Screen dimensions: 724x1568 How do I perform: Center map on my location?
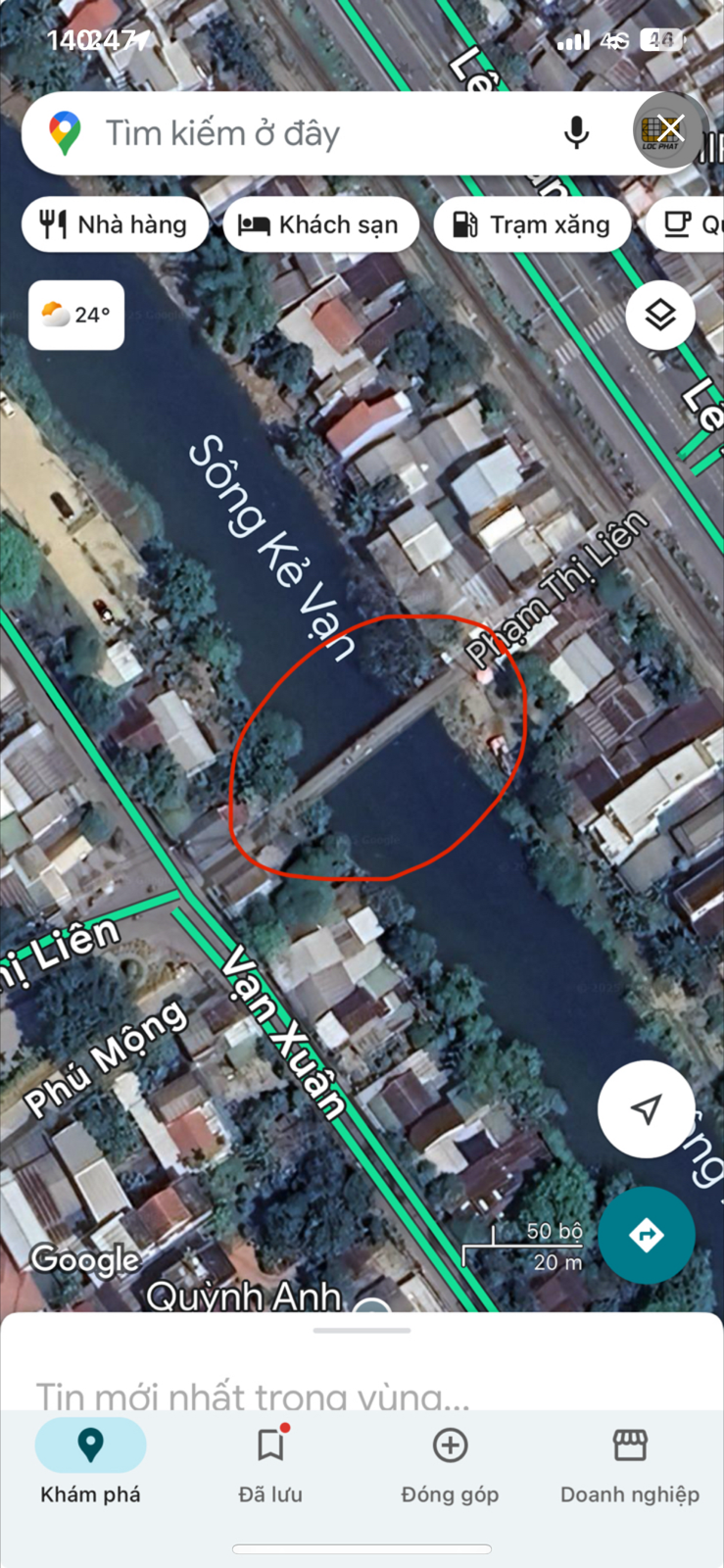click(x=646, y=1108)
